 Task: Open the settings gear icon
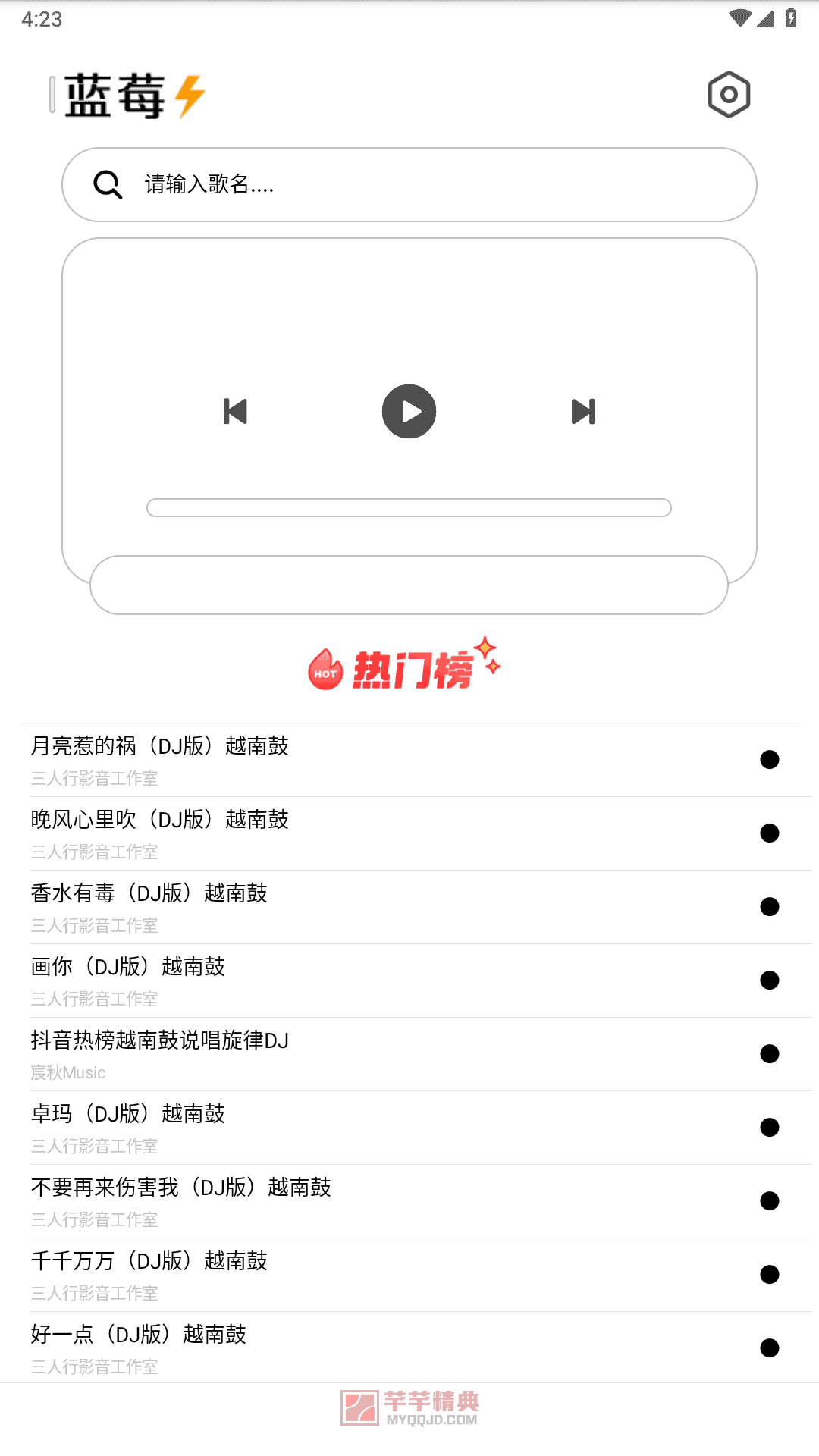(x=729, y=95)
